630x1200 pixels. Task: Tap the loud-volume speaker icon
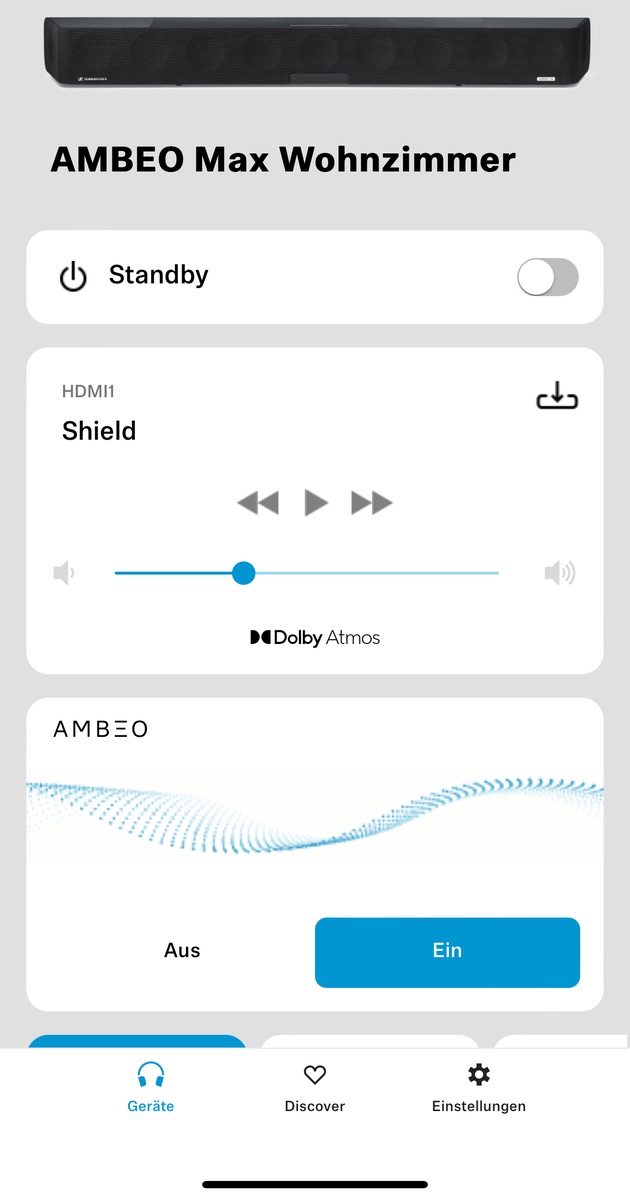click(560, 573)
